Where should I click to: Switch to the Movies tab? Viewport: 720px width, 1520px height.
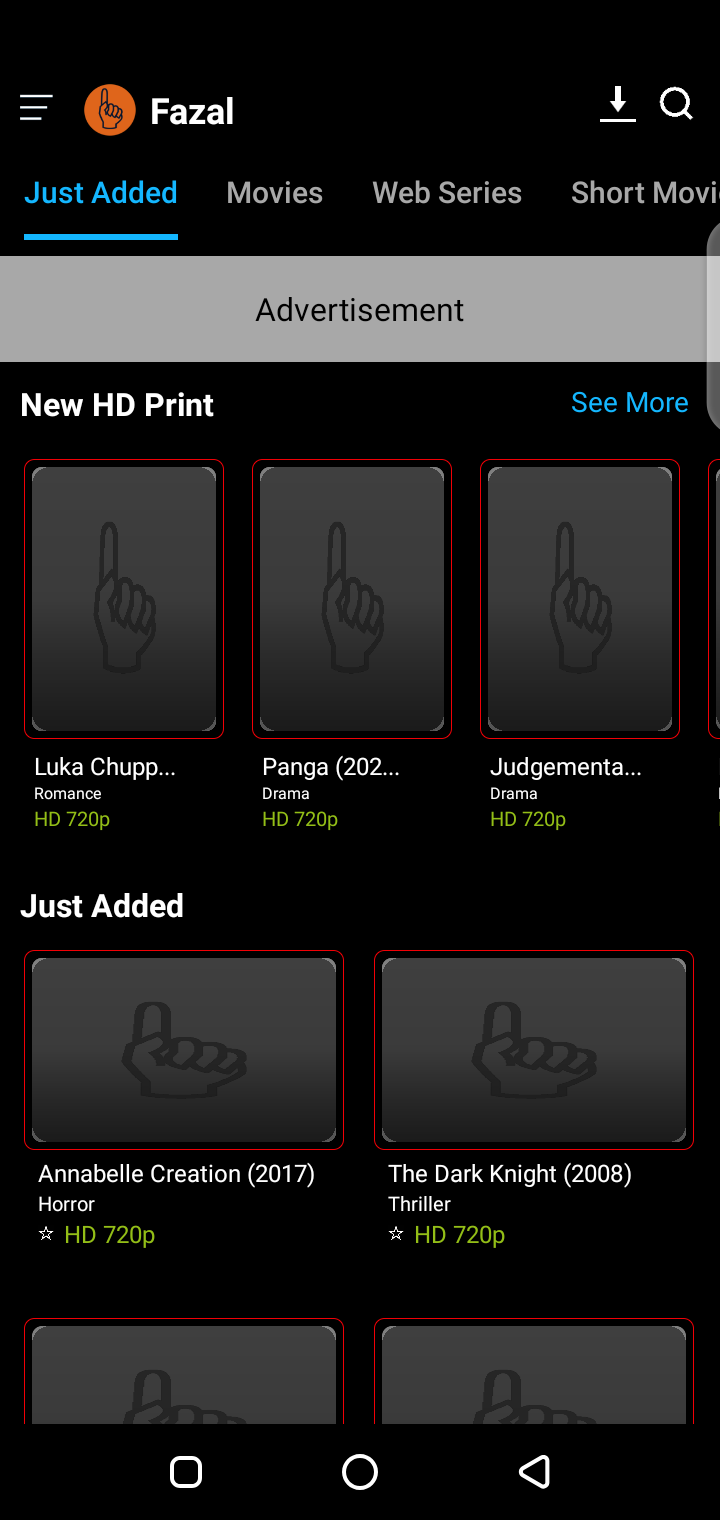click(x=275, y=193)
